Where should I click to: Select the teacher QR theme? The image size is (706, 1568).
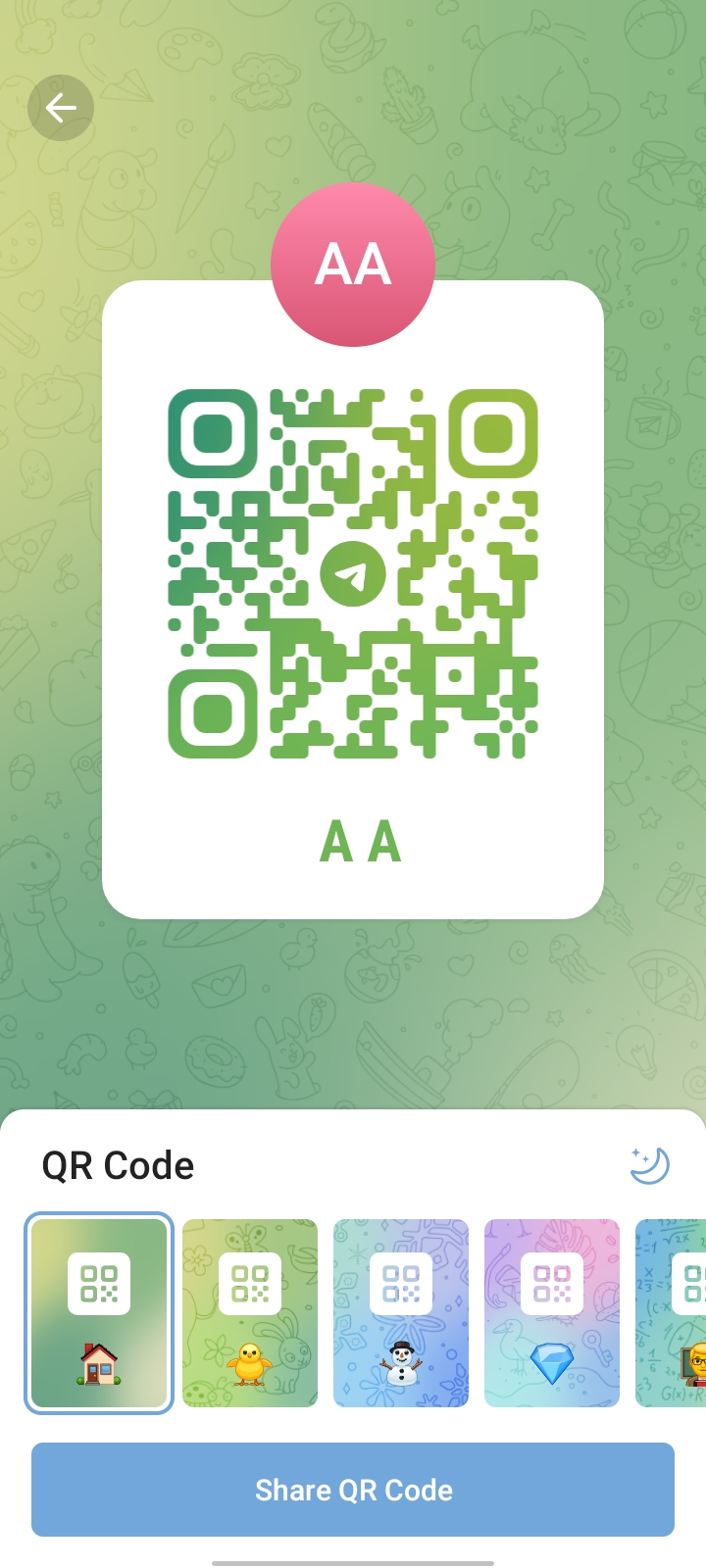[x=671, y=1313]
